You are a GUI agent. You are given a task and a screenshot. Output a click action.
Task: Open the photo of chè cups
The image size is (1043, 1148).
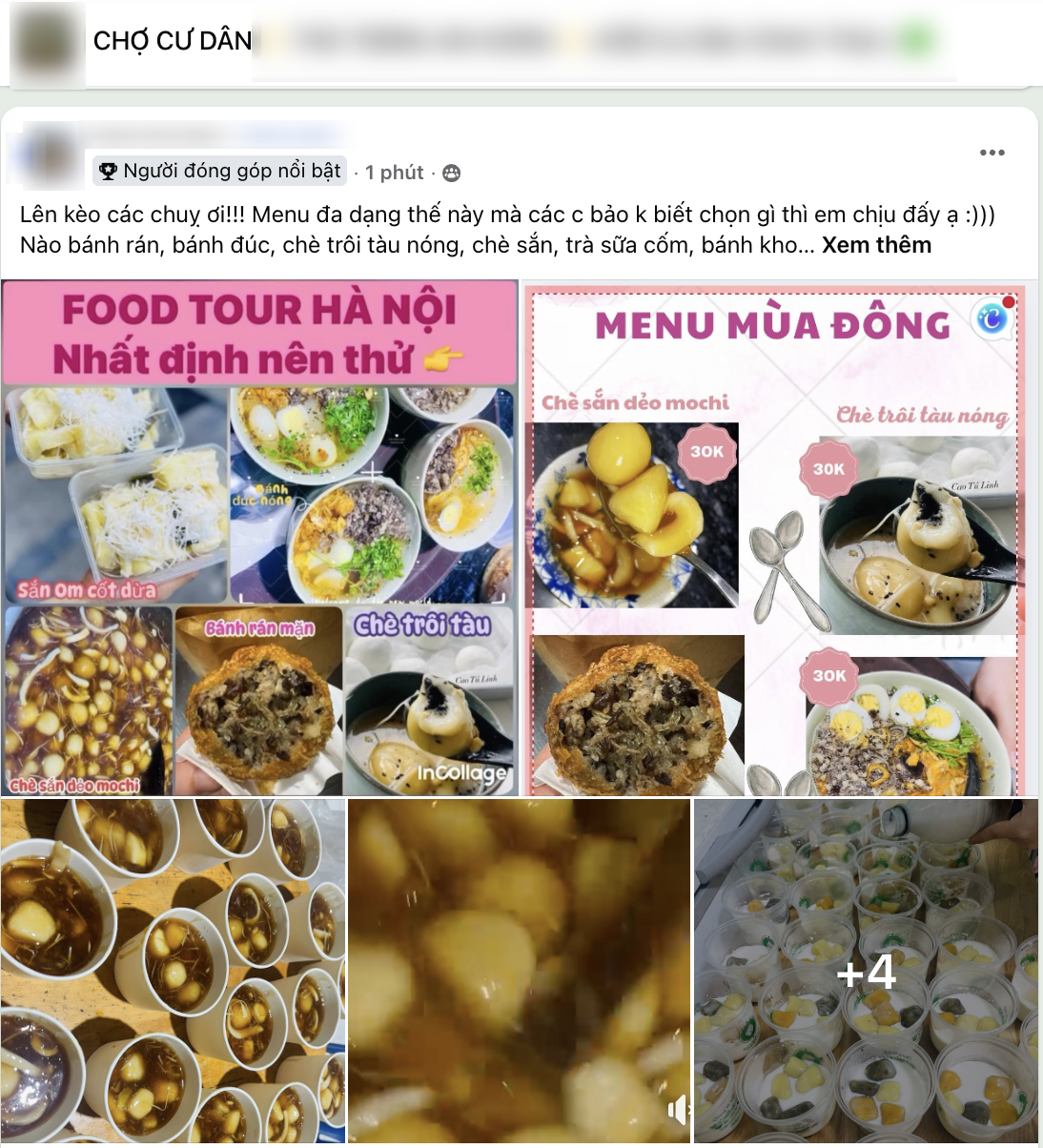[x=173, y=971]
